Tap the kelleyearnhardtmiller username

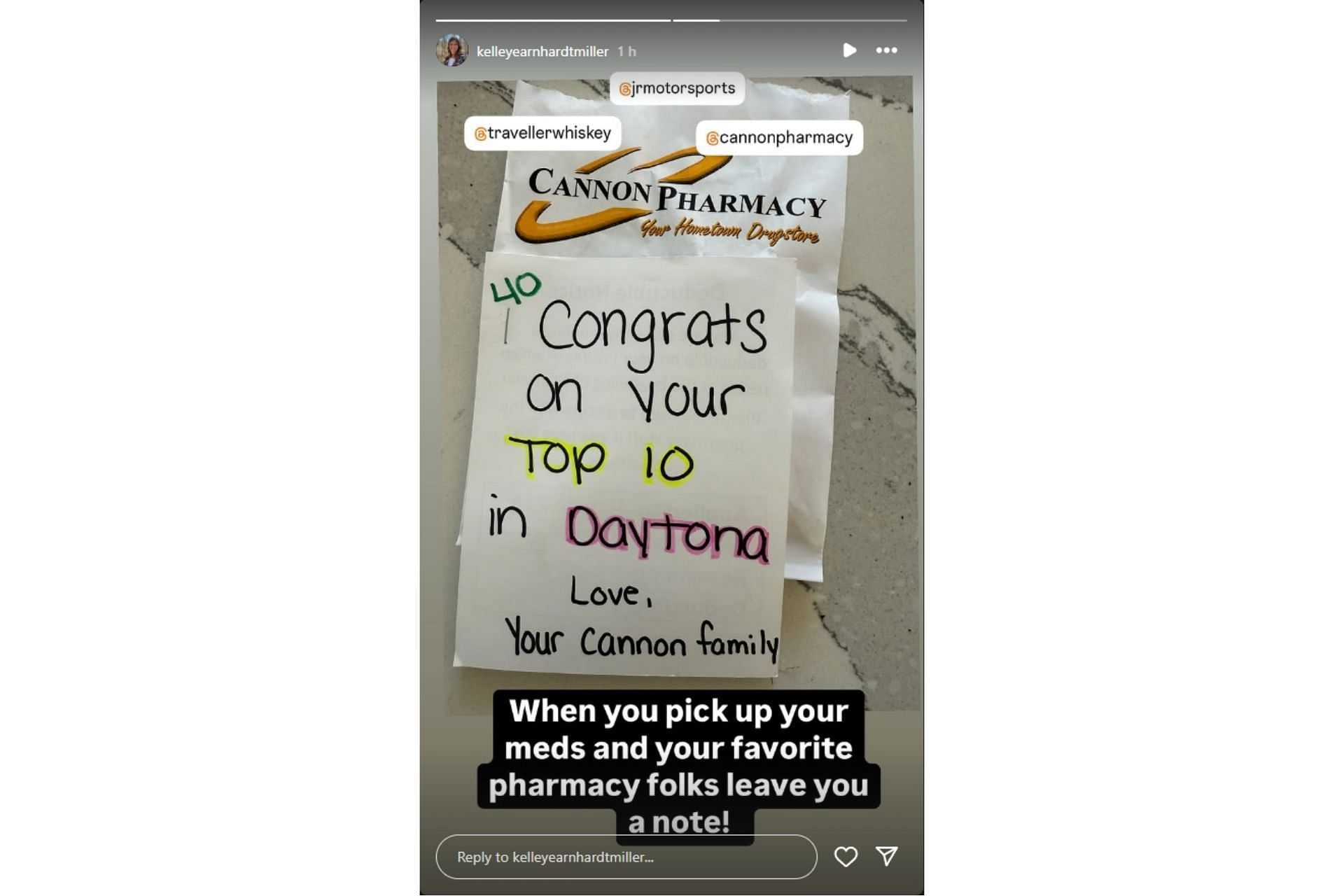(542, 52)
